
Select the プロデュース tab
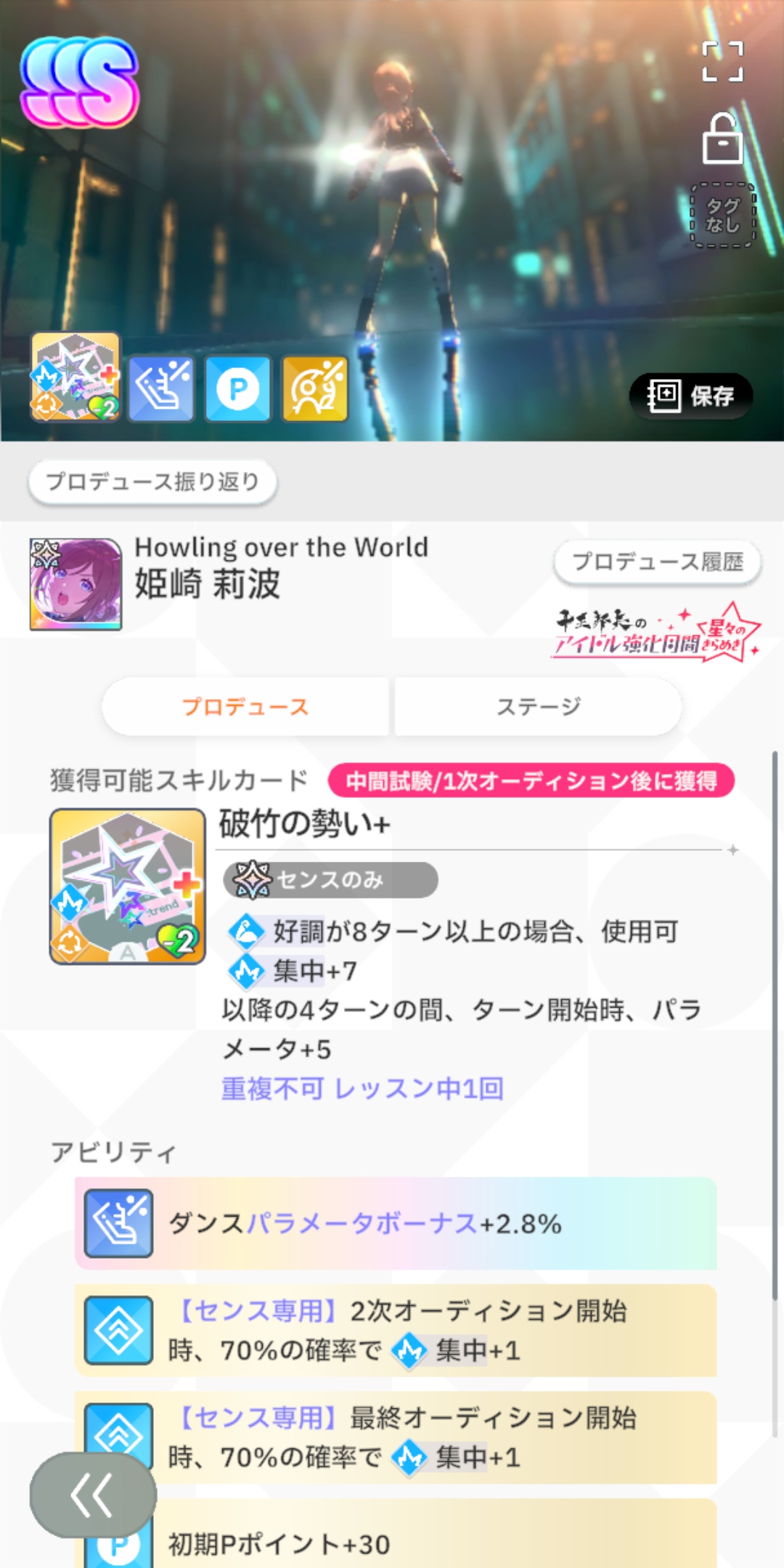[x=245, y=706]
